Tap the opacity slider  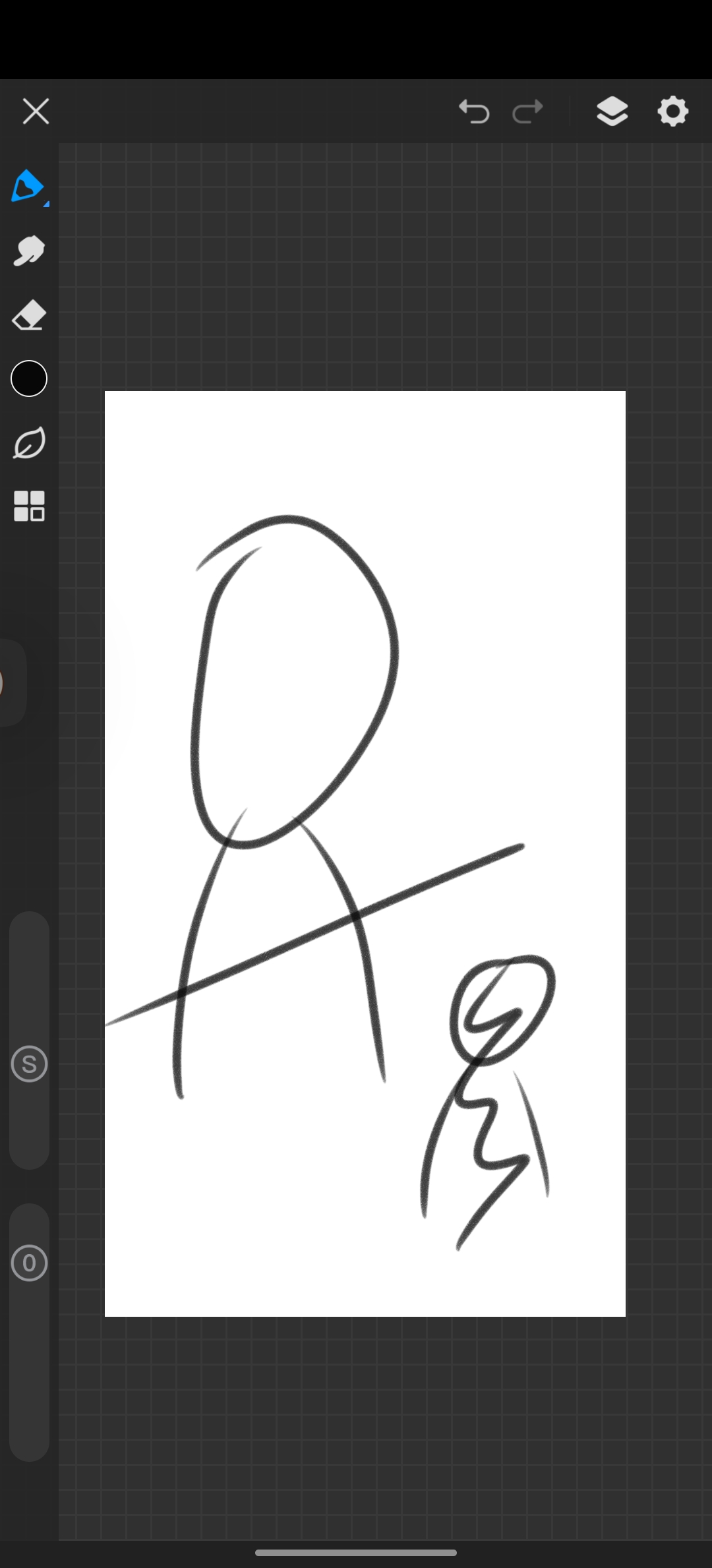(30, 1332)
